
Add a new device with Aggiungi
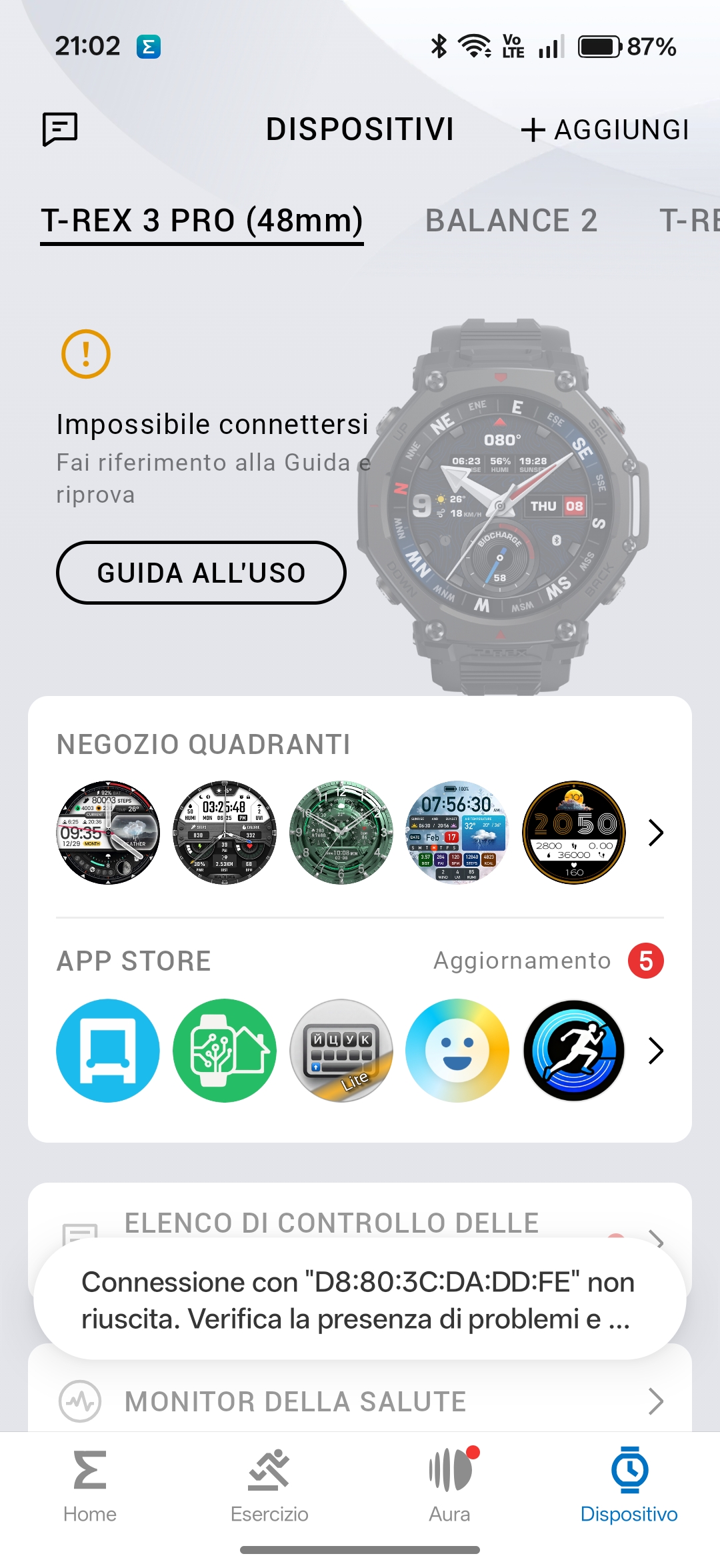click(605, 130)
